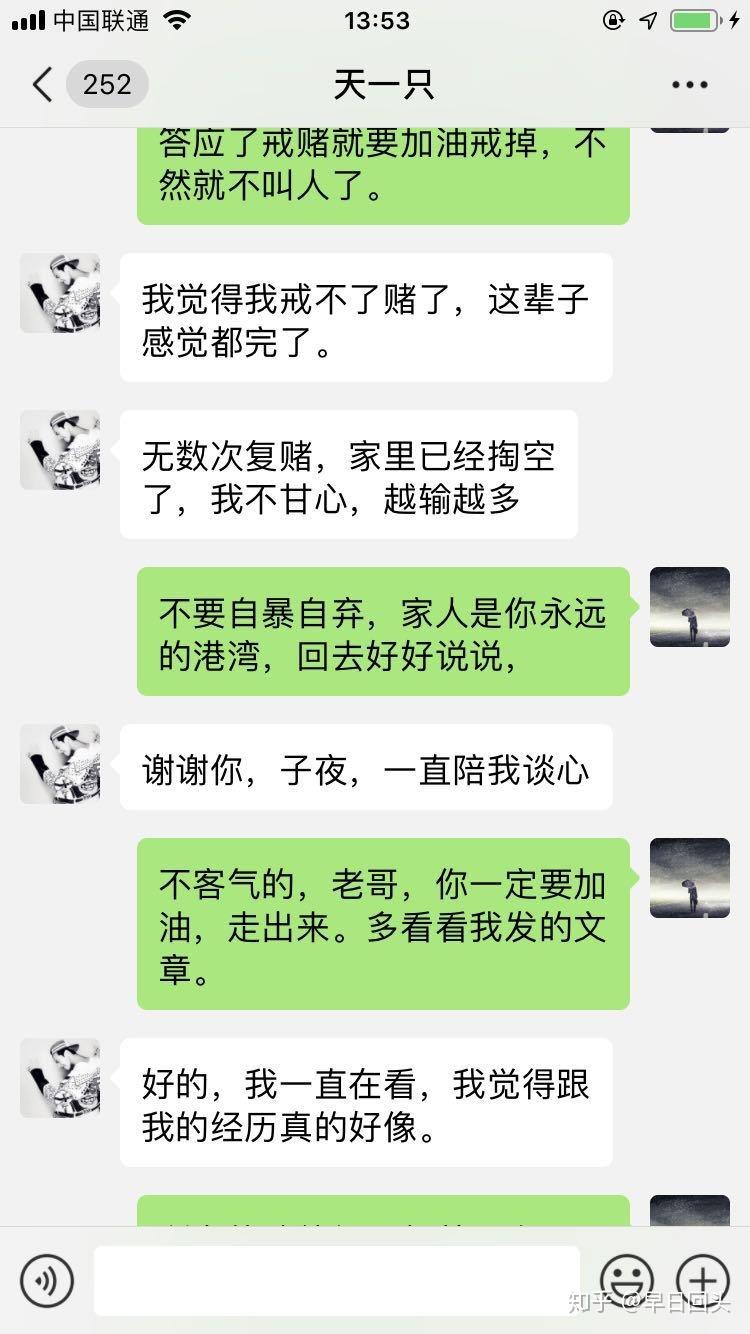
Task: Open contact avatar beside 好的，我一直在看 message
Action: (x=60, y=1078)
